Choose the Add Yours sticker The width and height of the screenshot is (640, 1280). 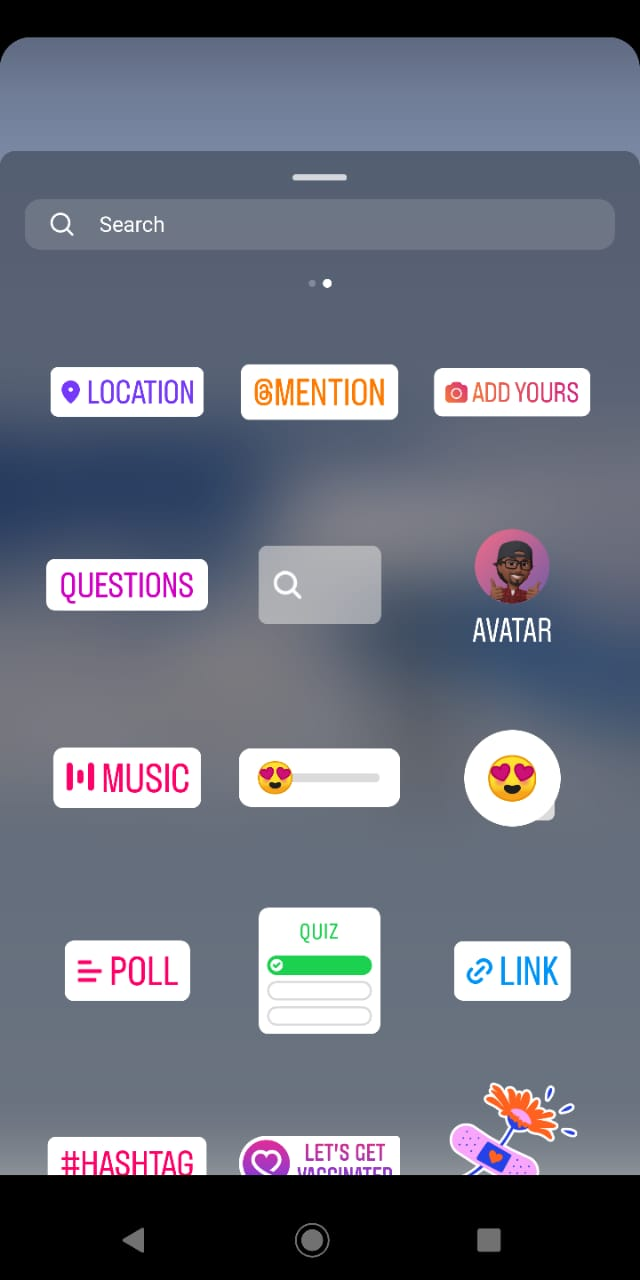pyautogui.click(x=511, y=392)
